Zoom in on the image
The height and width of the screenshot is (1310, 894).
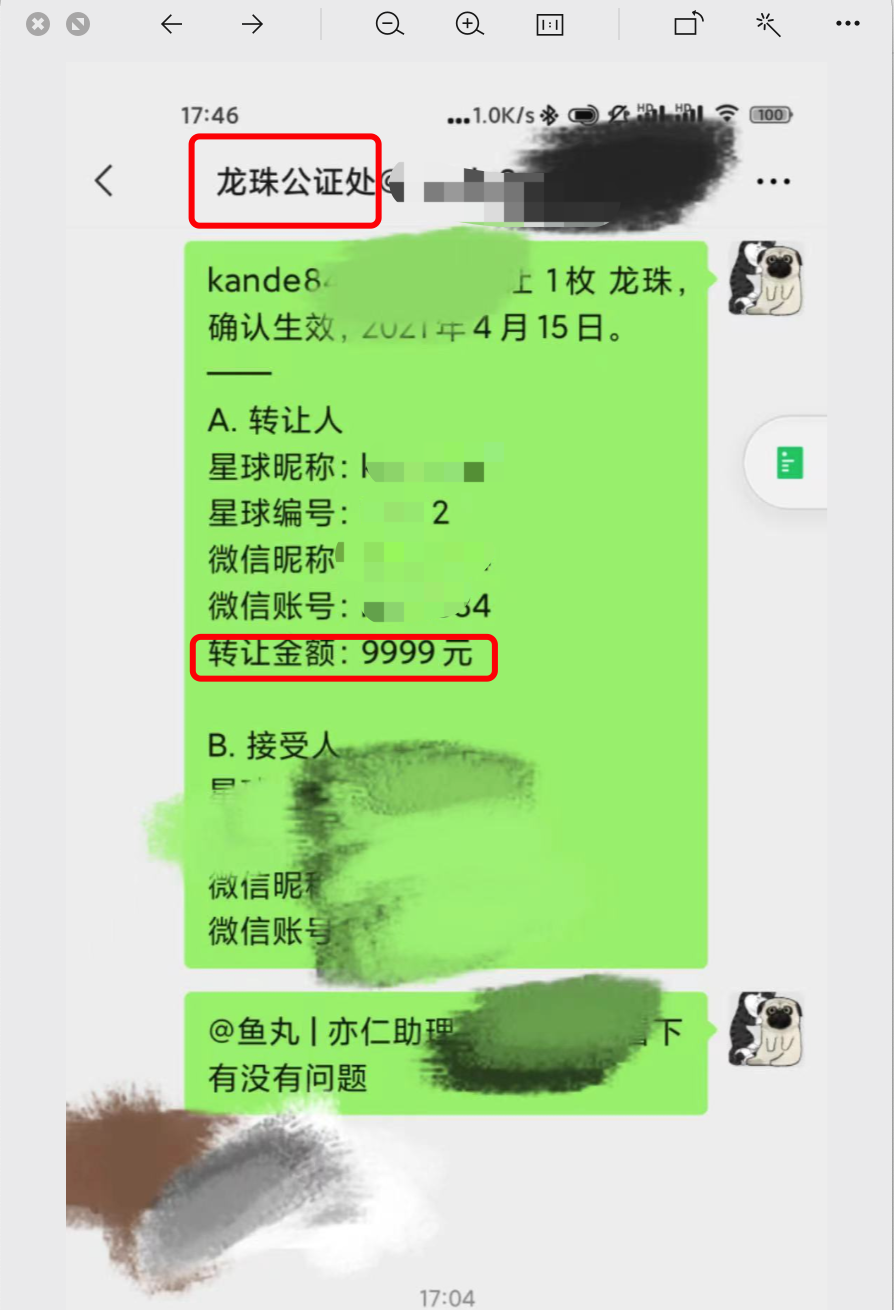469,25
